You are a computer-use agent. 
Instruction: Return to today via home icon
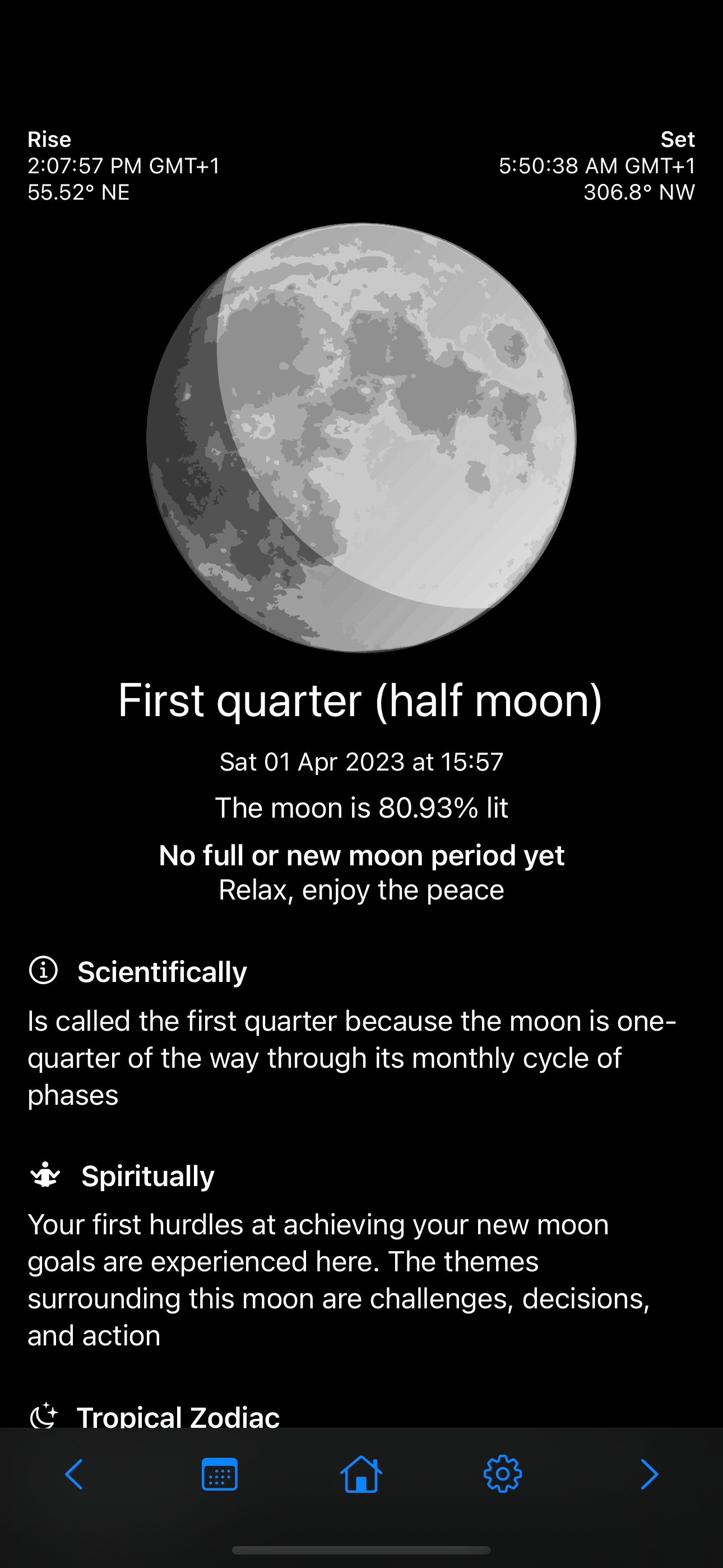(x=361, y=1474)
